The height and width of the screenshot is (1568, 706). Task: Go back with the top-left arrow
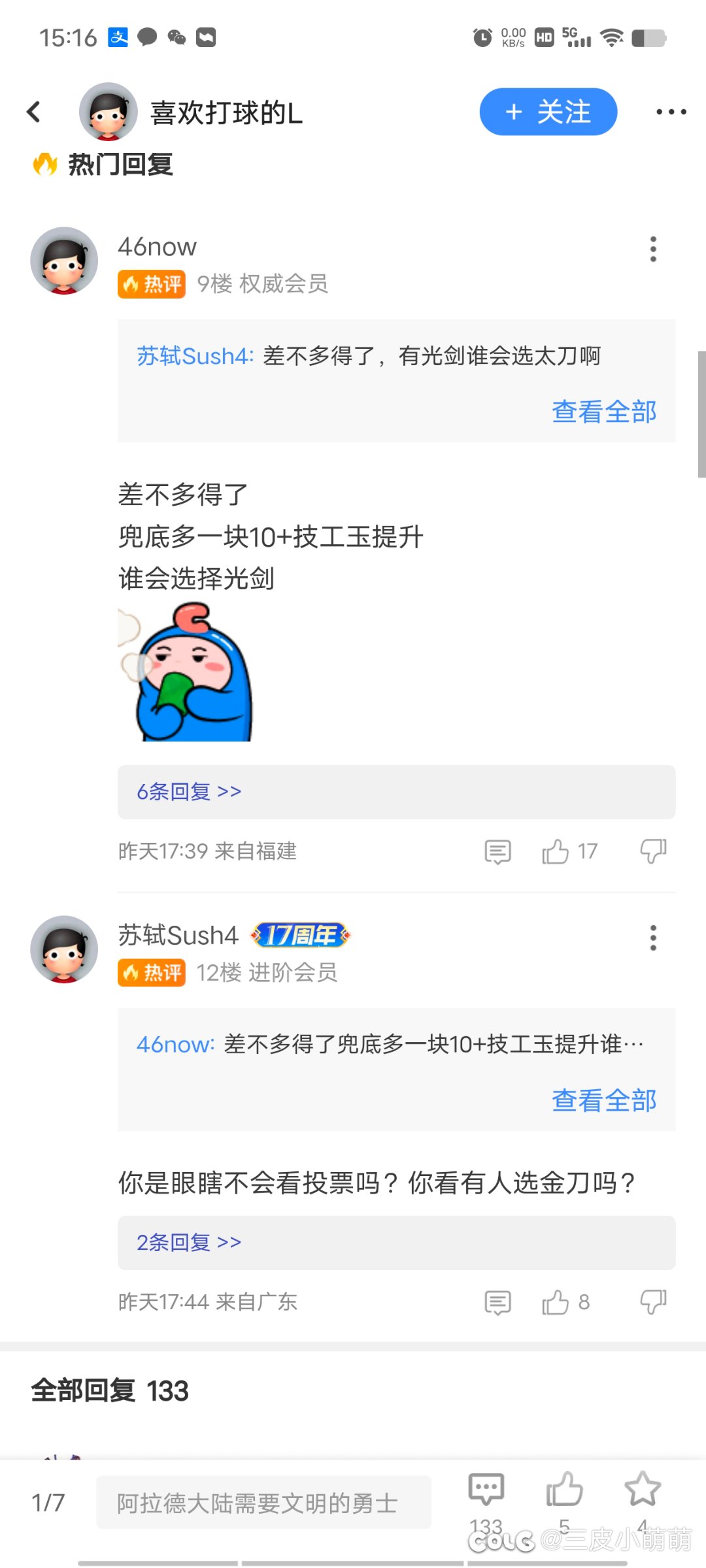click(34, 112)
